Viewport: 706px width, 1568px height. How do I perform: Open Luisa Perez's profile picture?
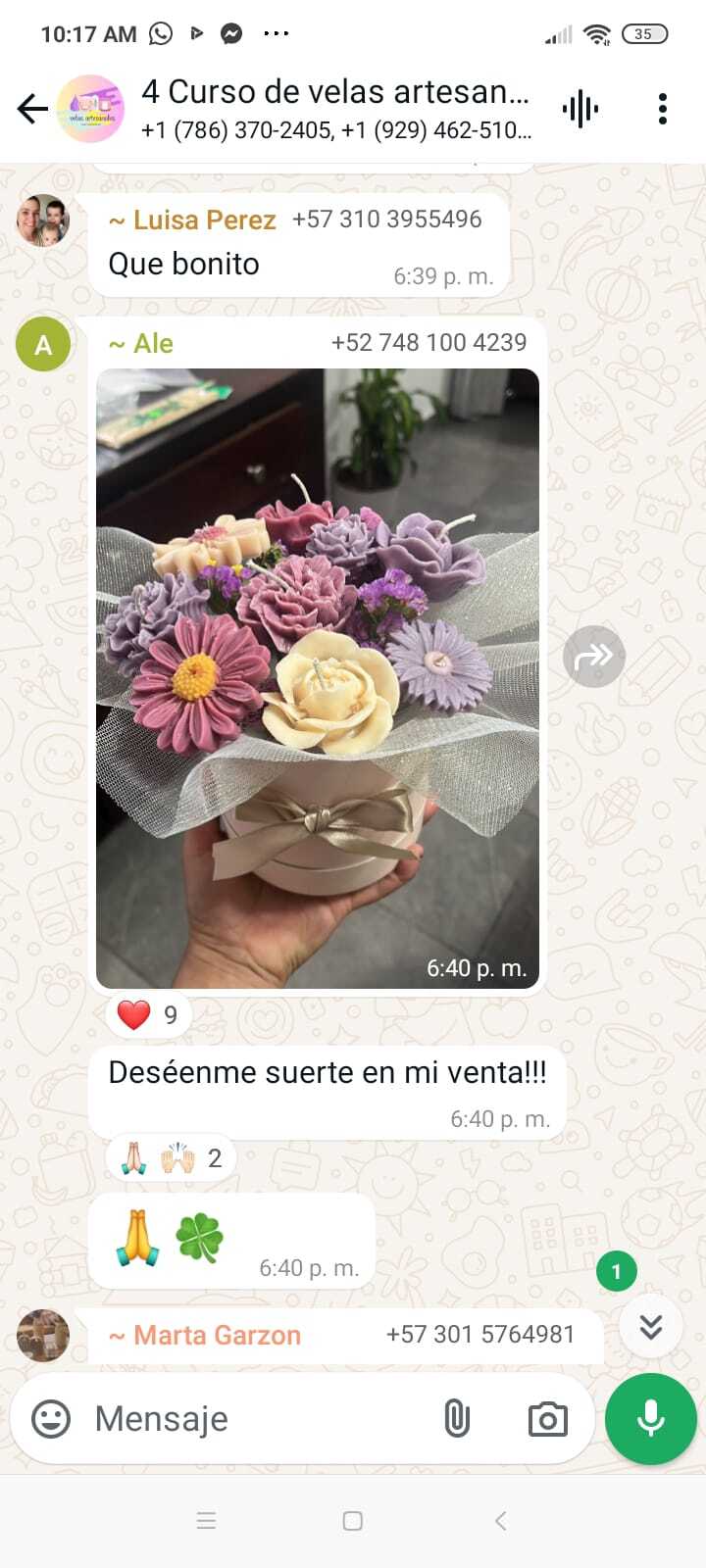43,220
